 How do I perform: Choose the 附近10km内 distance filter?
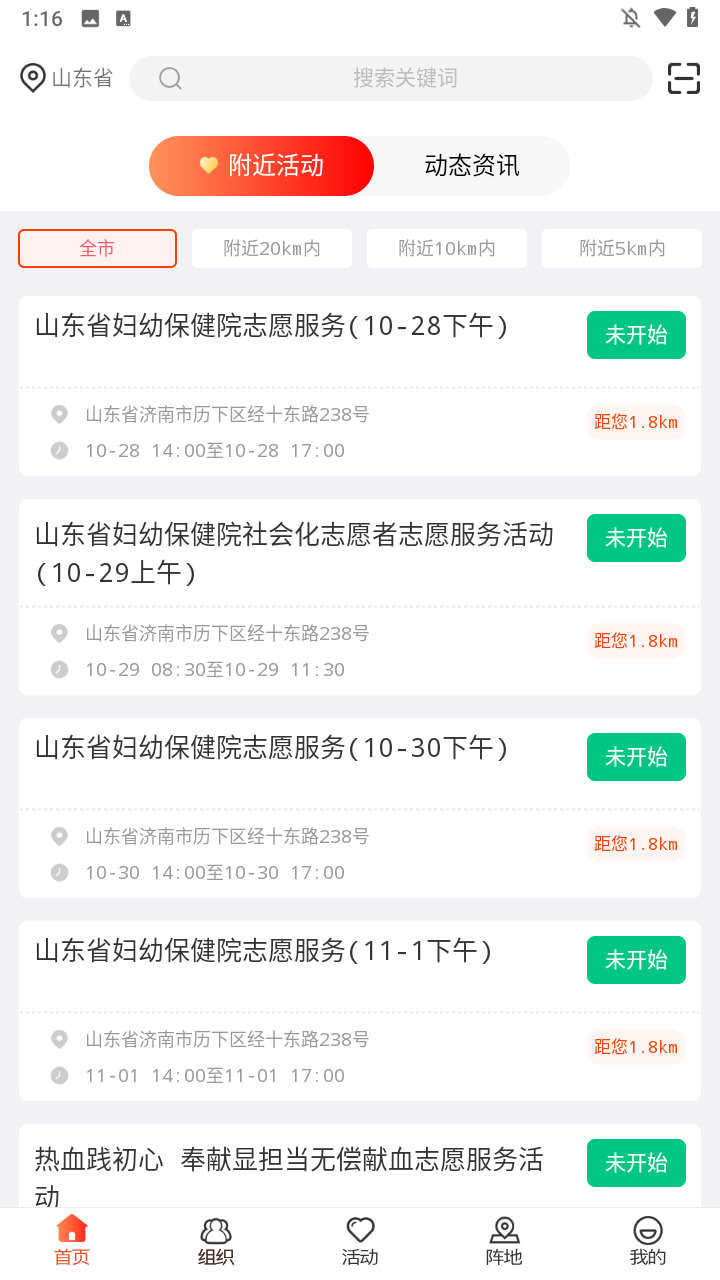[446, 248]
